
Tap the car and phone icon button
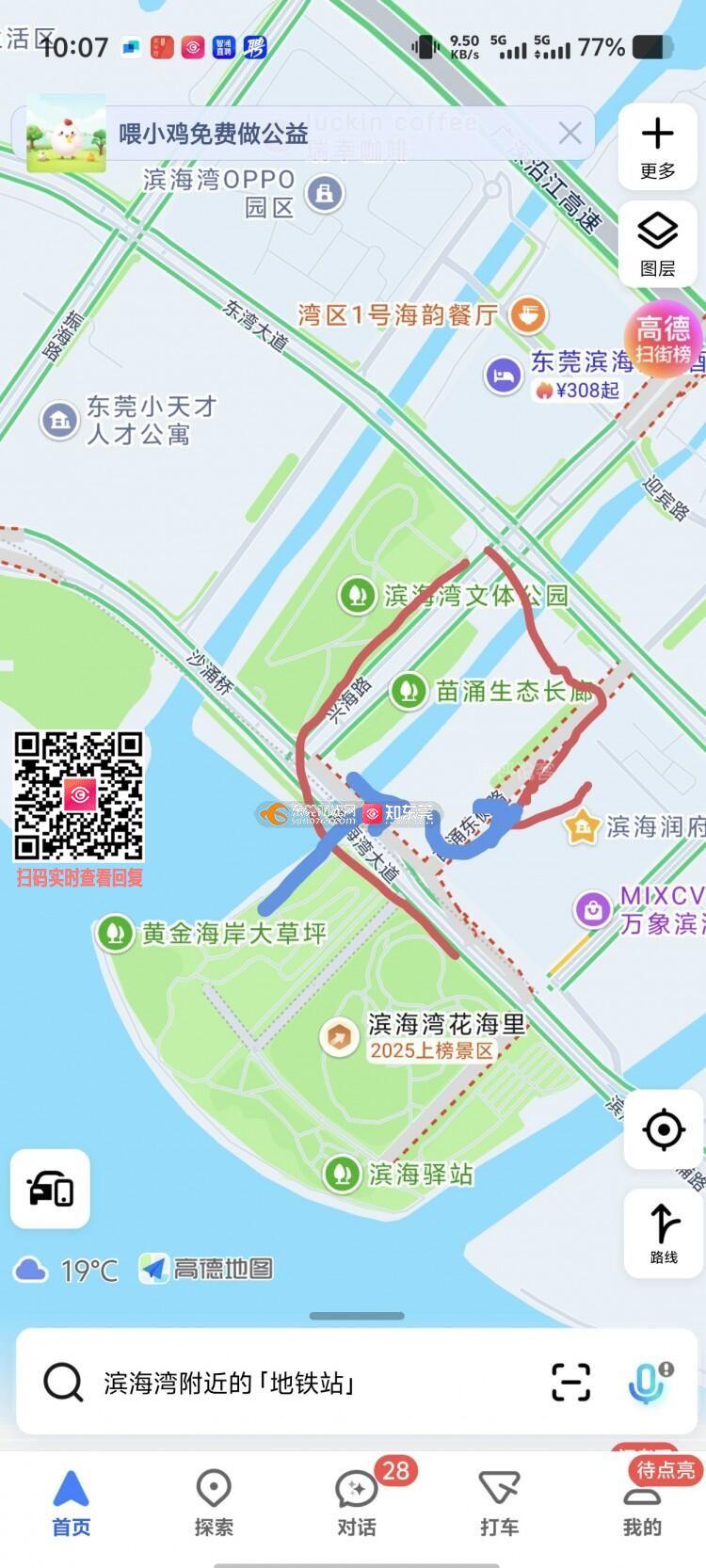51,1189
